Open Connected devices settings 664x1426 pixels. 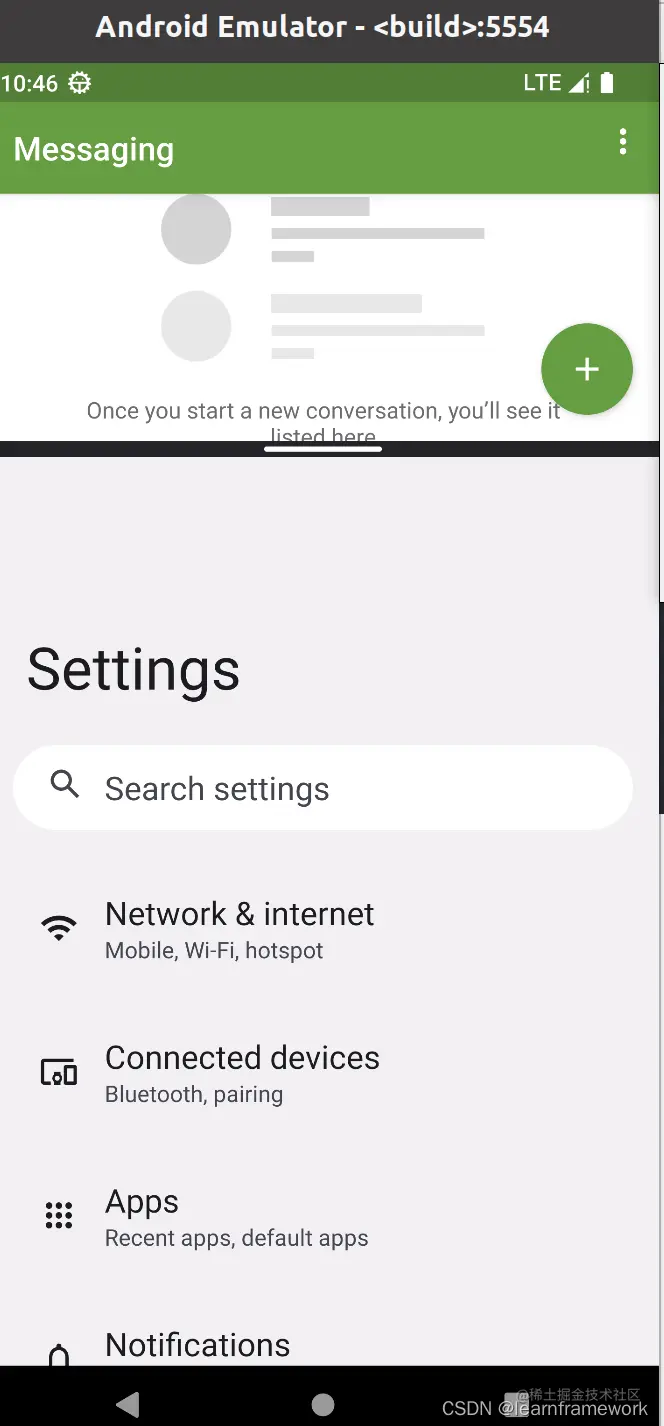tap(242, 1073)
